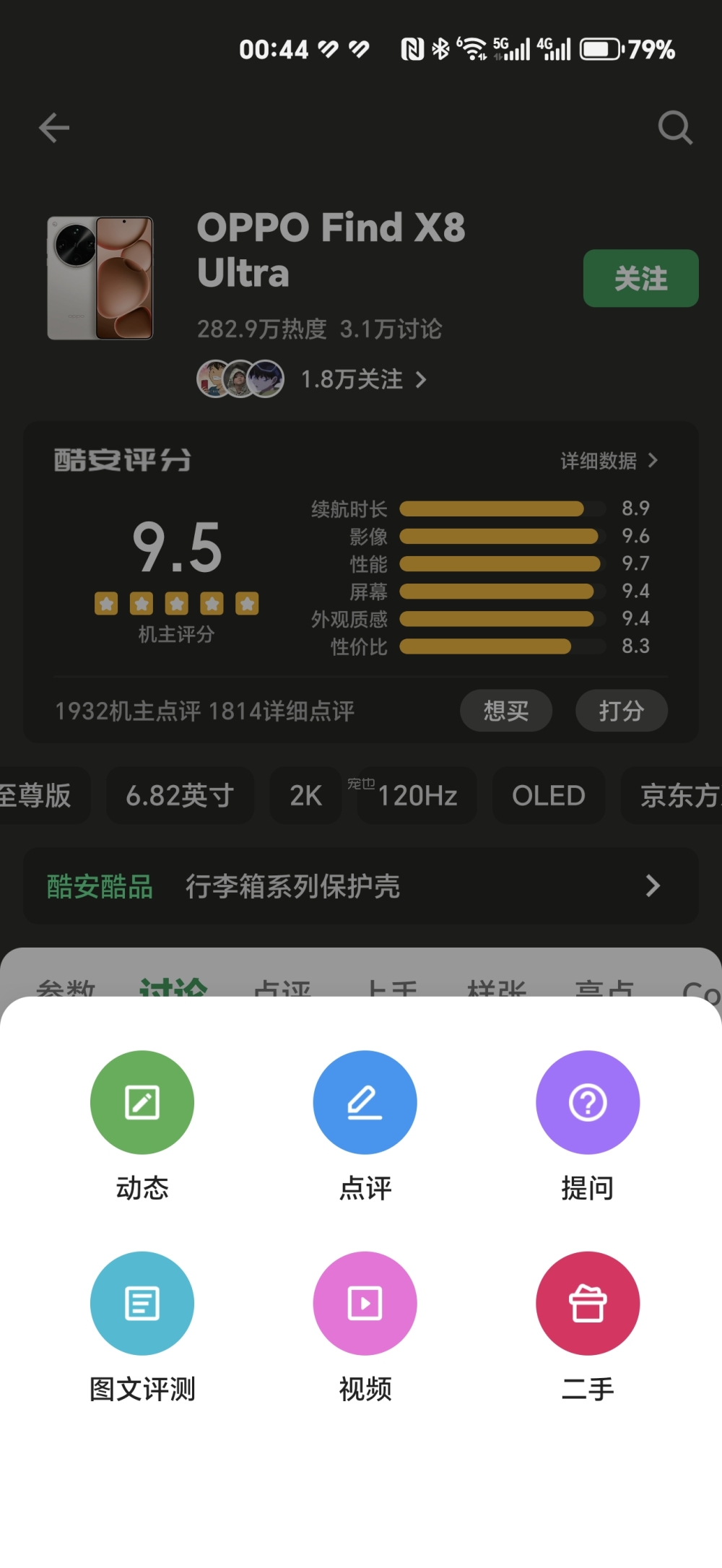Select the 6.82英寸 spec chip
Image resolution: width=722 pixels, height=1568 pixels.
(x=180, y=796)
